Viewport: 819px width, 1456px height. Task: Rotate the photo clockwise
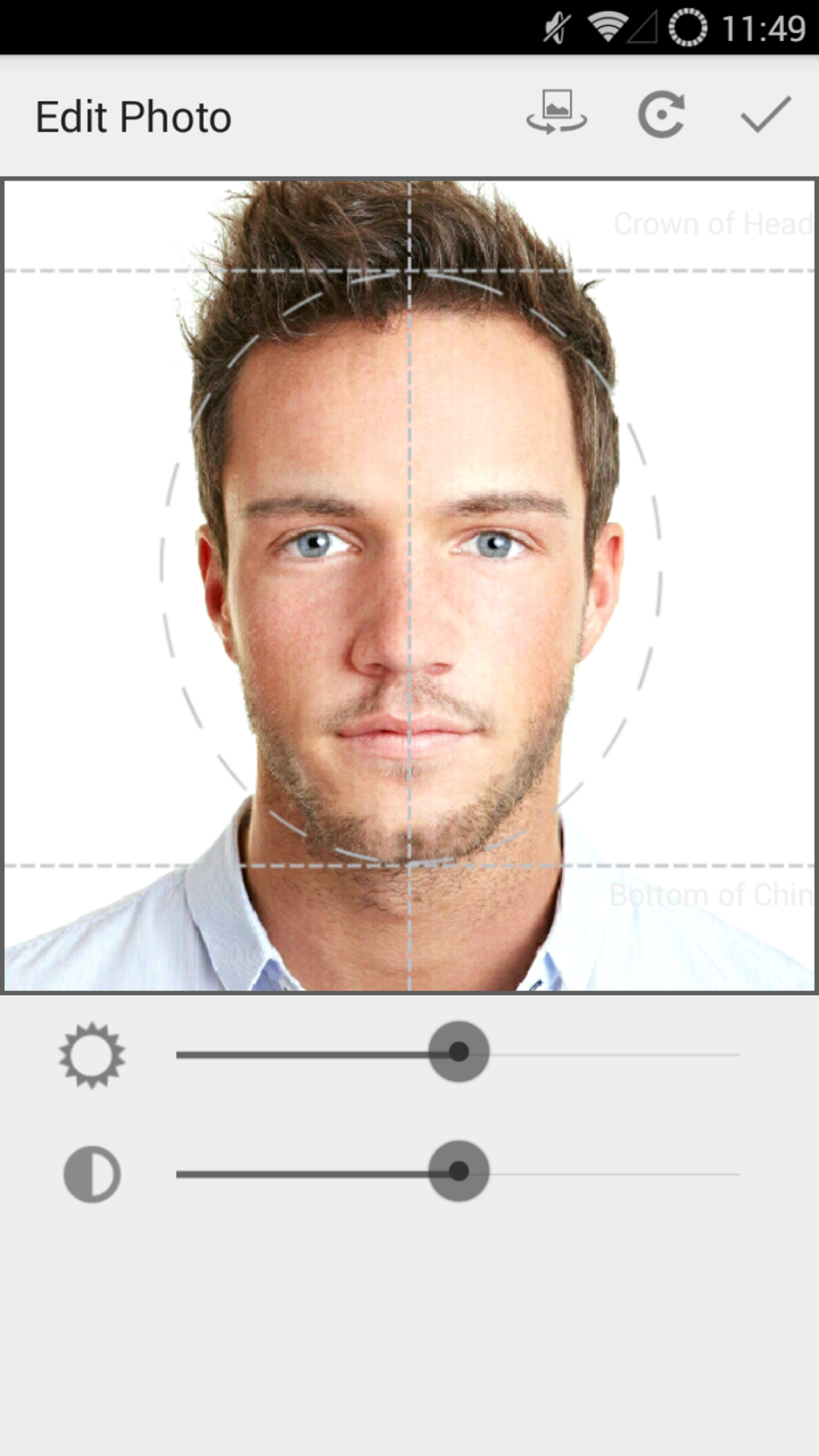pyautogui.click(x=662, y=115)
